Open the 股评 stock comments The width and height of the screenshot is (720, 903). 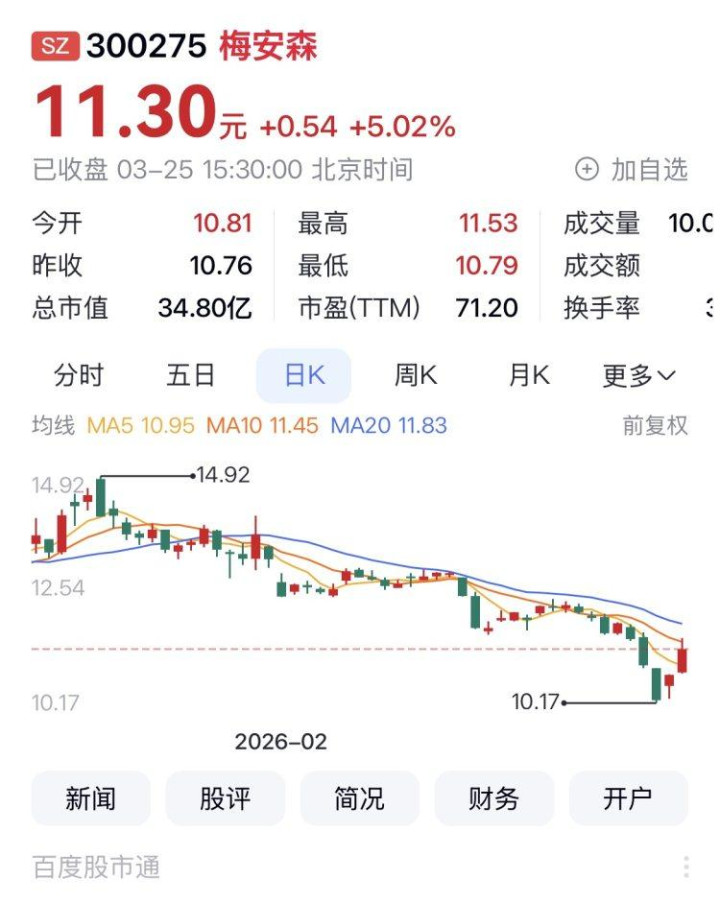coord(225,798)
